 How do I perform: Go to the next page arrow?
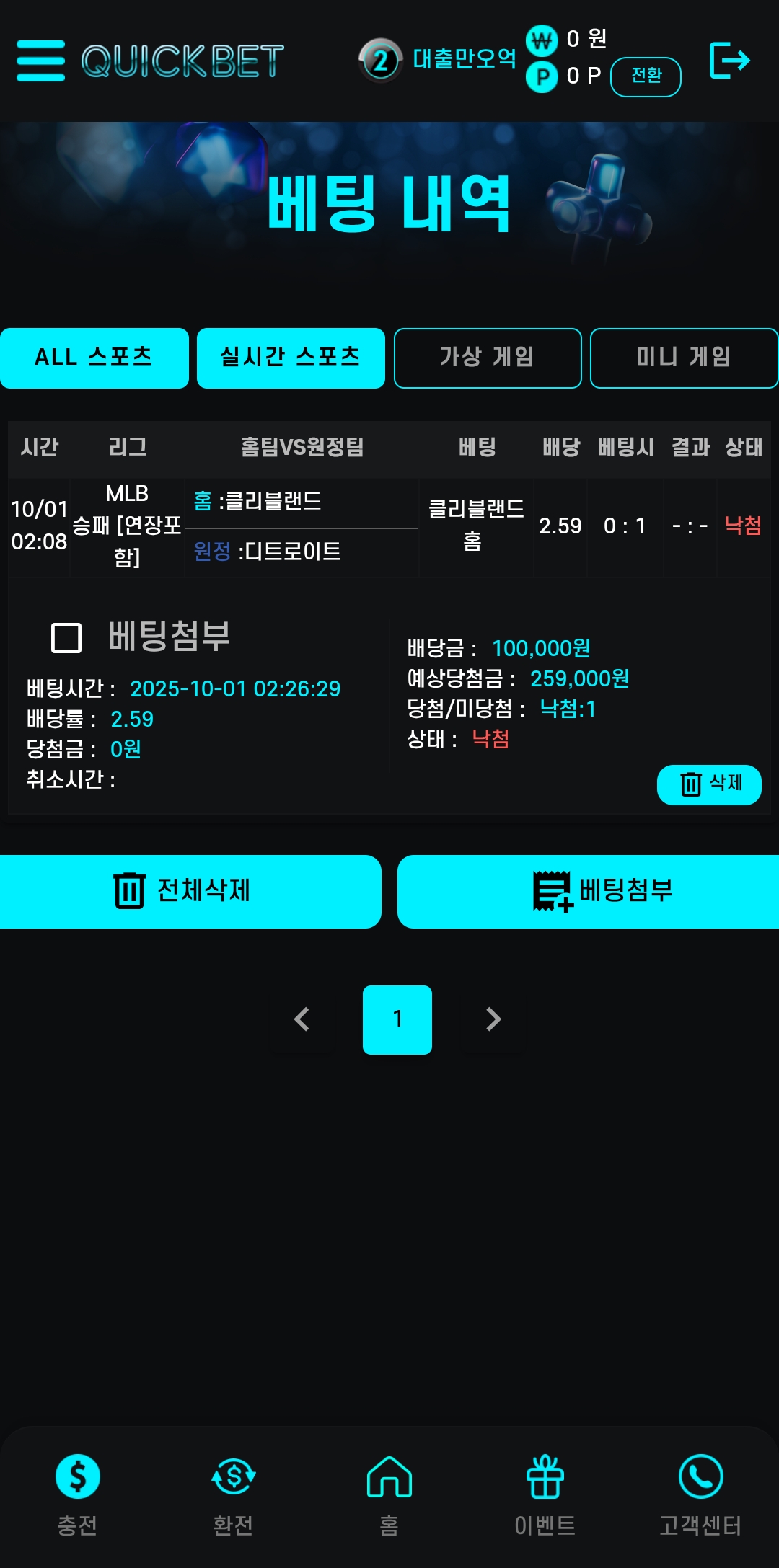click(x=493, y=1019)
